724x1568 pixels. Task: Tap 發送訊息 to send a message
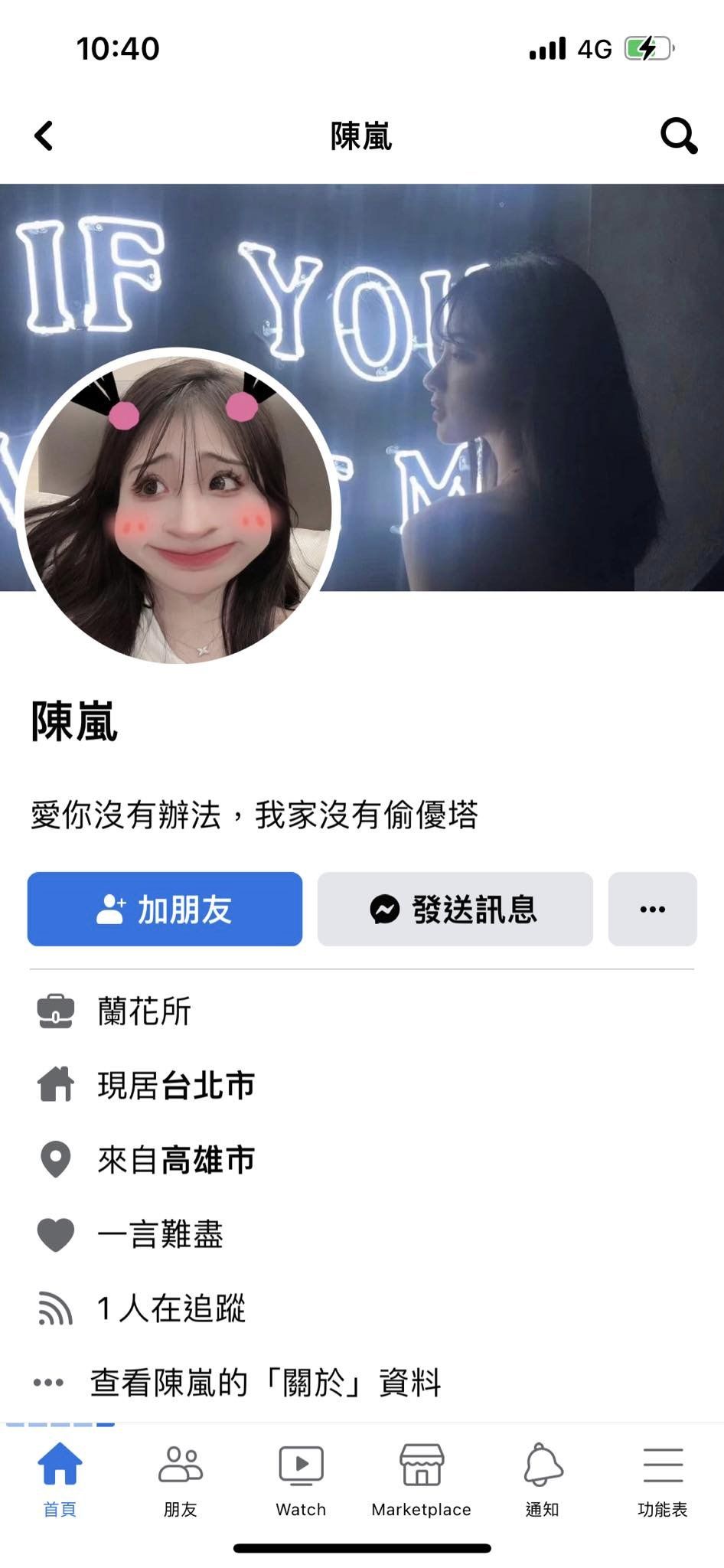(455, 909)
